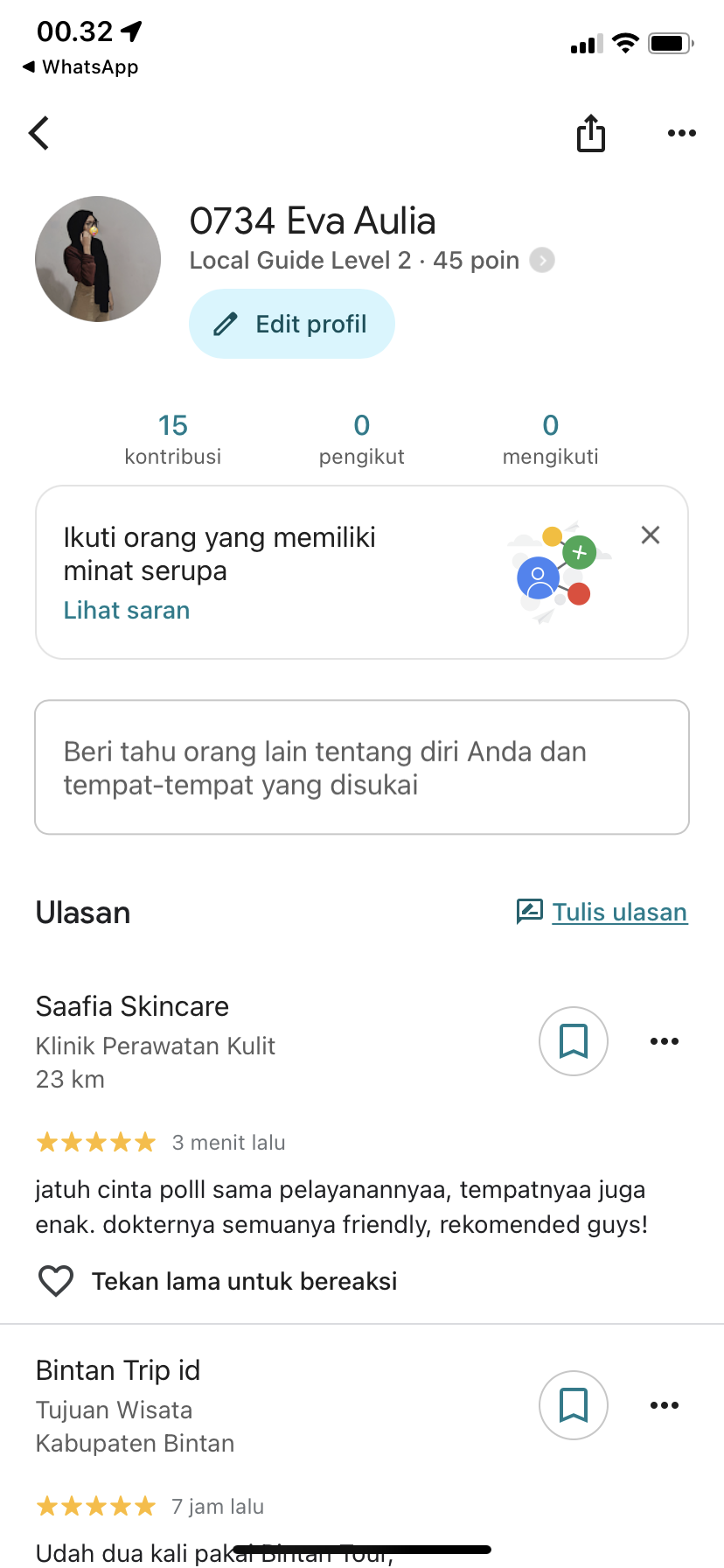Add a bio about yourself
Image resolution: width=724 pixels, height=1568 pixels.
[362, 767]
